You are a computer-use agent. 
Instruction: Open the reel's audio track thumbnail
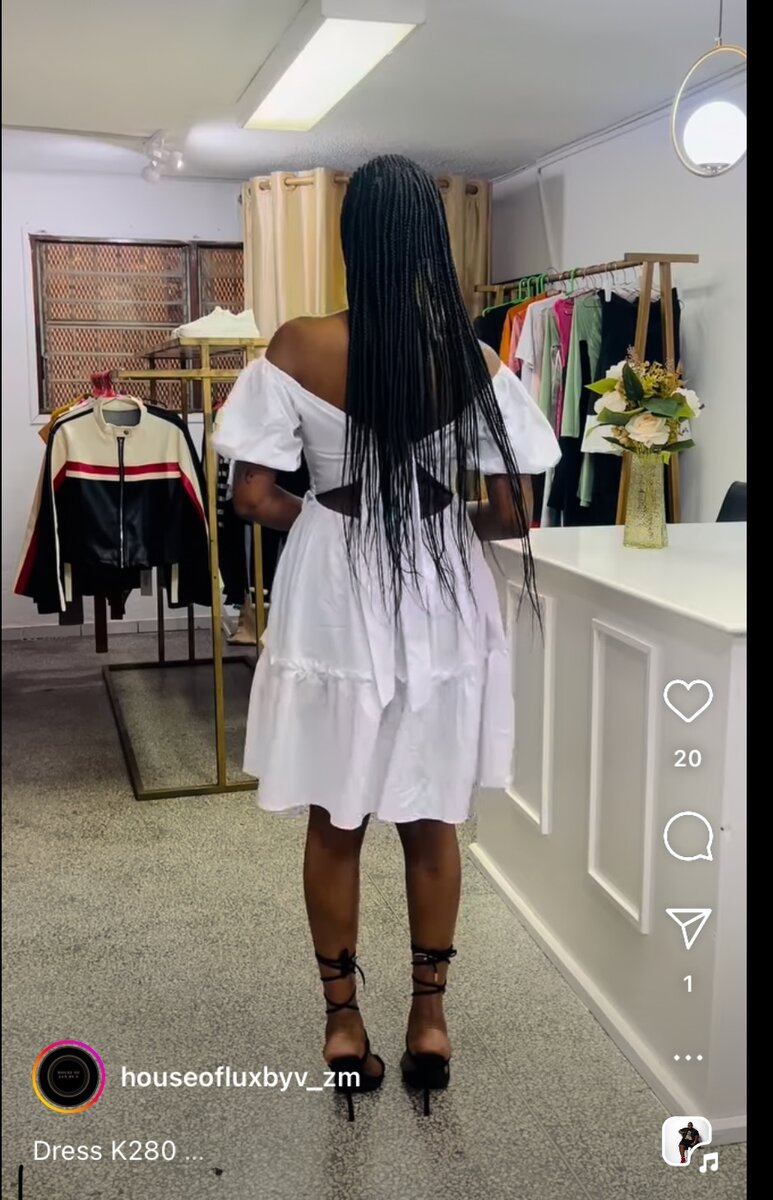[688, 1142]
